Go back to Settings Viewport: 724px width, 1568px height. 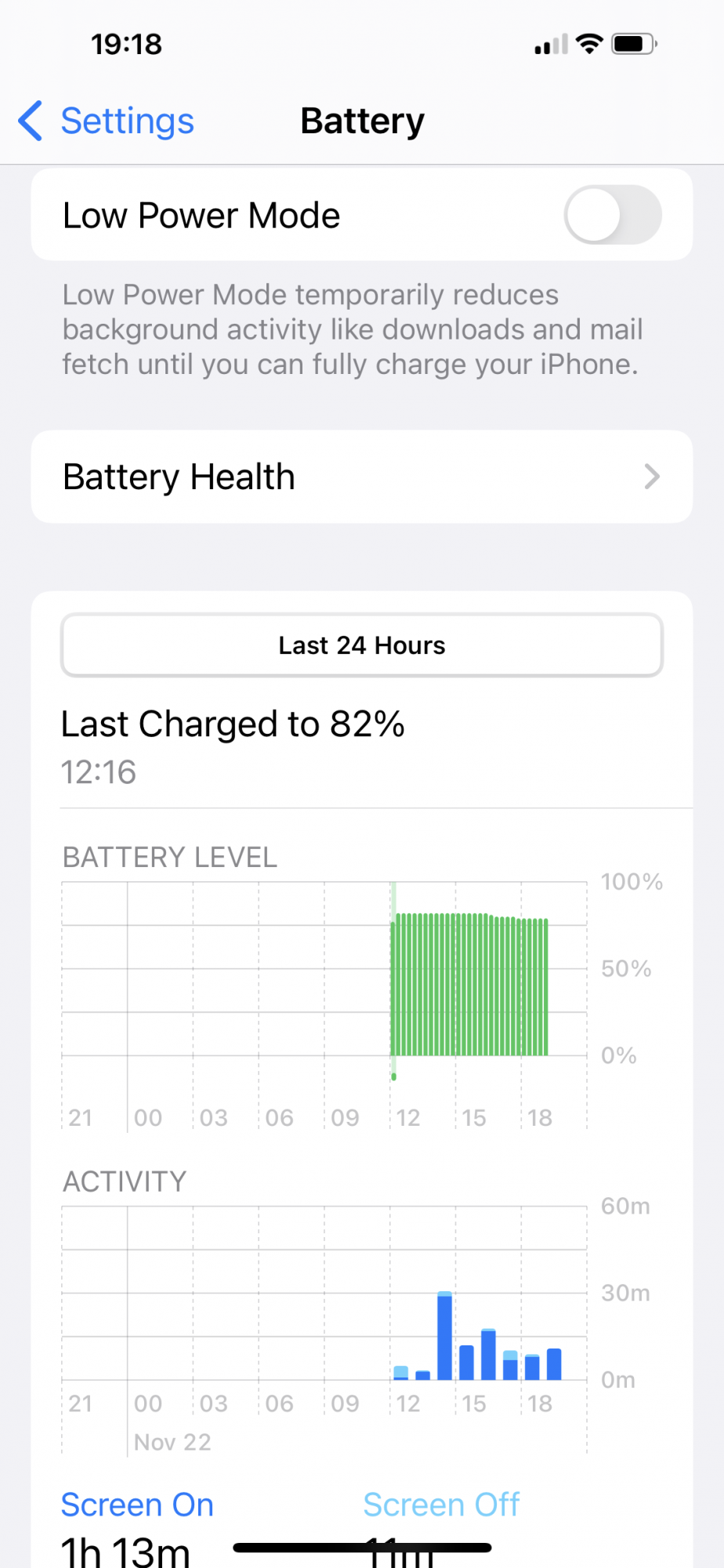106,121
